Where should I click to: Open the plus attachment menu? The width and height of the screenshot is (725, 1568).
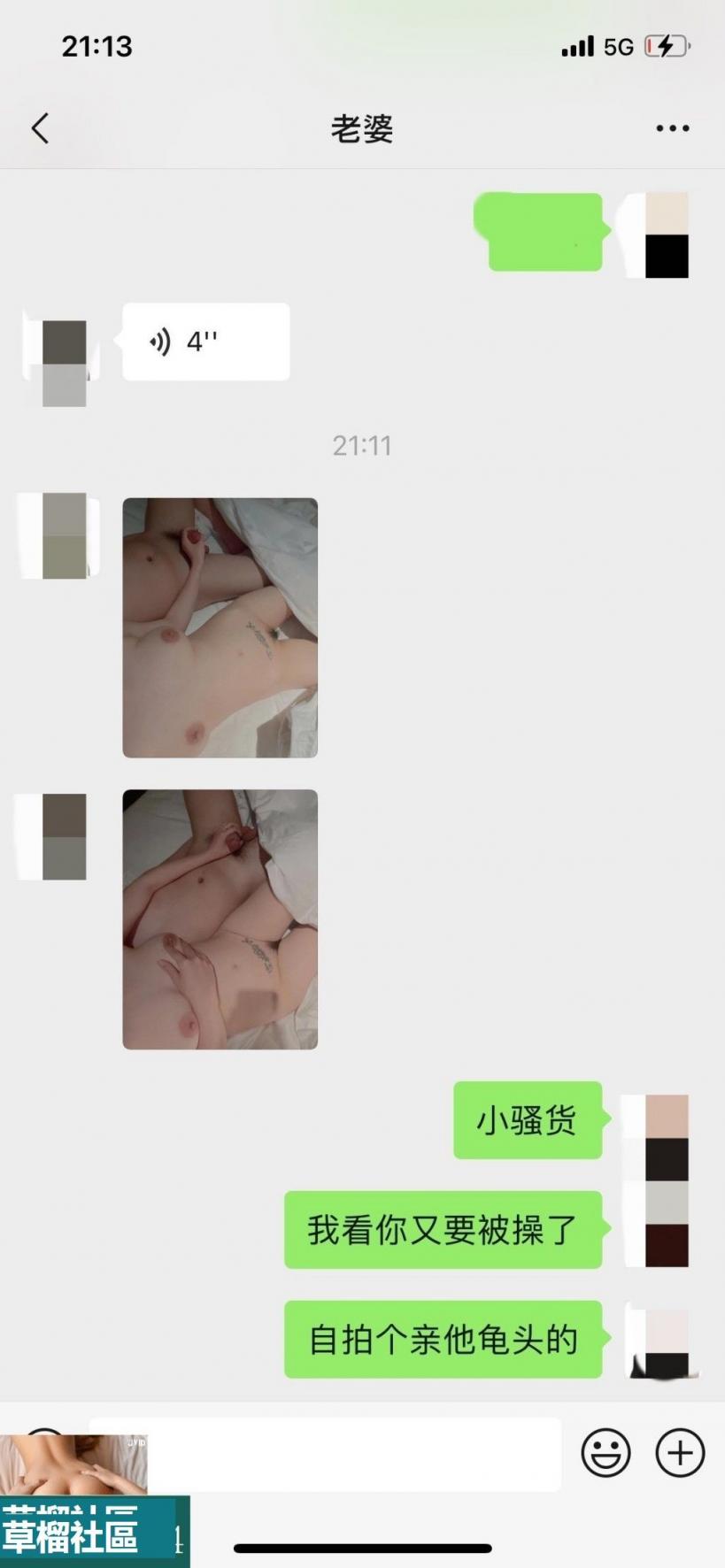click(x=680, y=1453)
